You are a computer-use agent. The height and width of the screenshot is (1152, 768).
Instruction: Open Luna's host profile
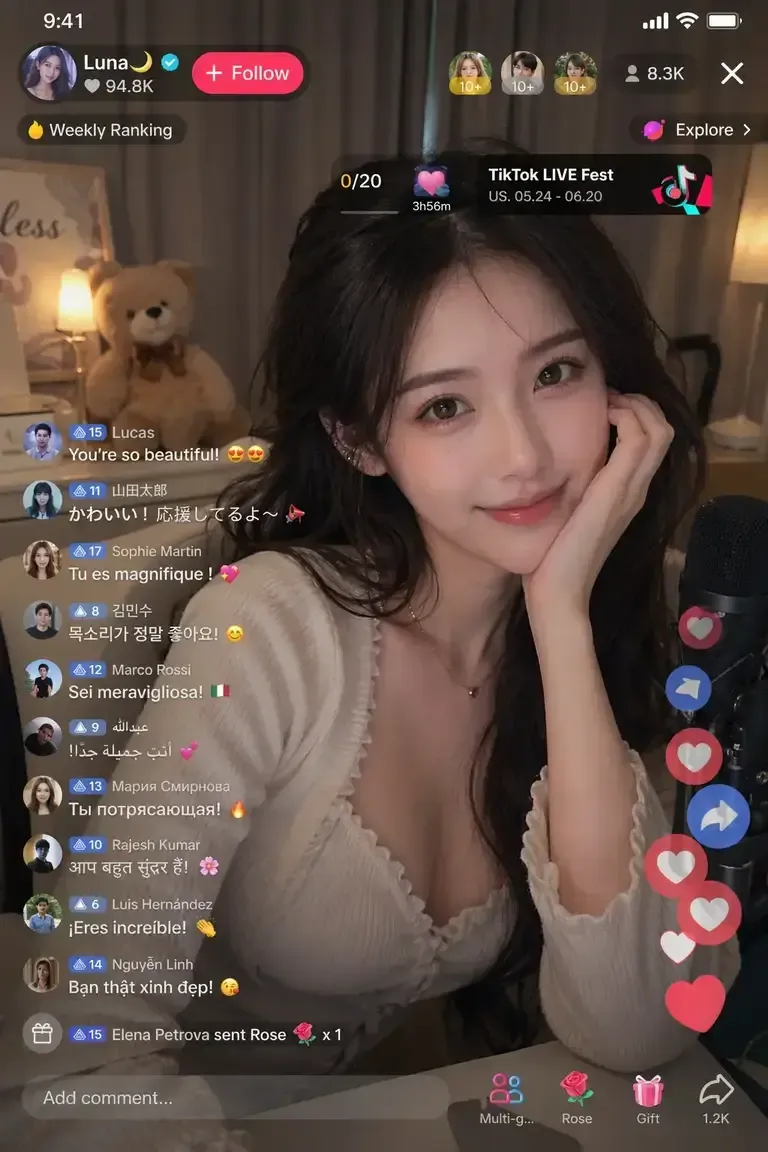(x=48, y=73)
